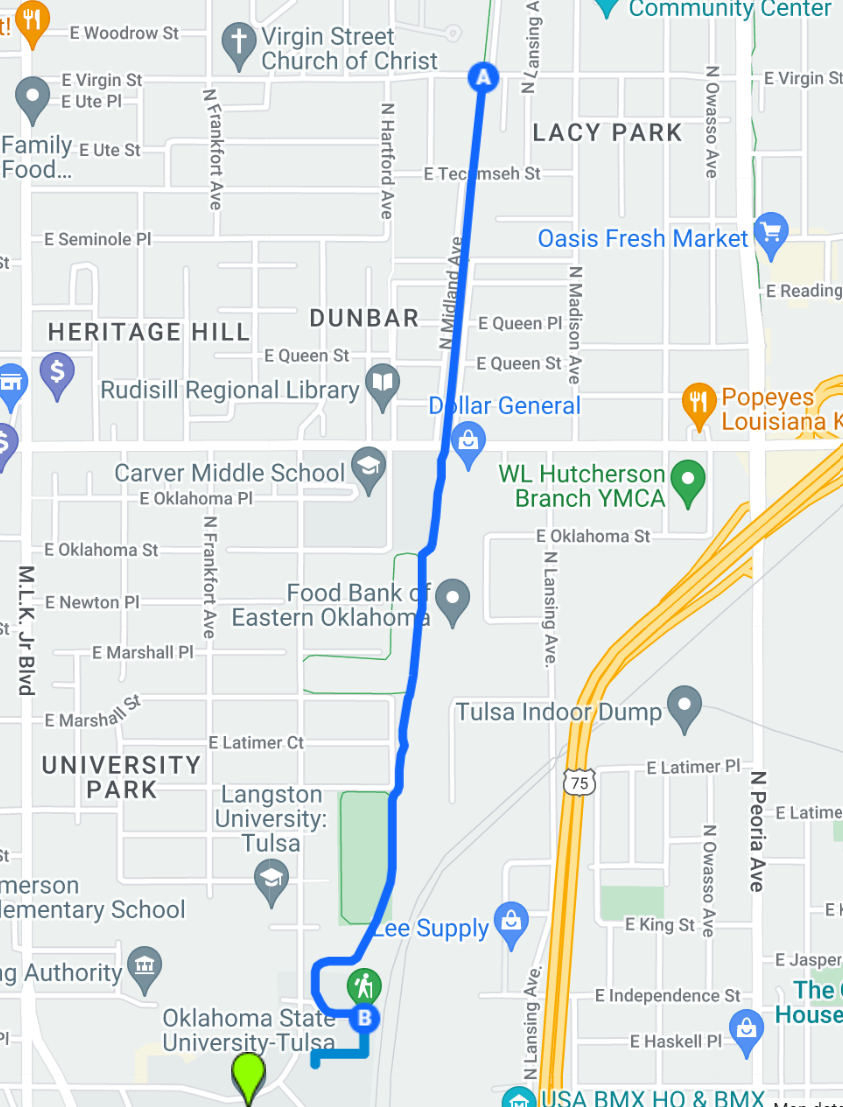The width and height of the screenshot is (843, 1107).
Task: Open the USA BMX HQ pin
Action: click(x=516, y=1099)
